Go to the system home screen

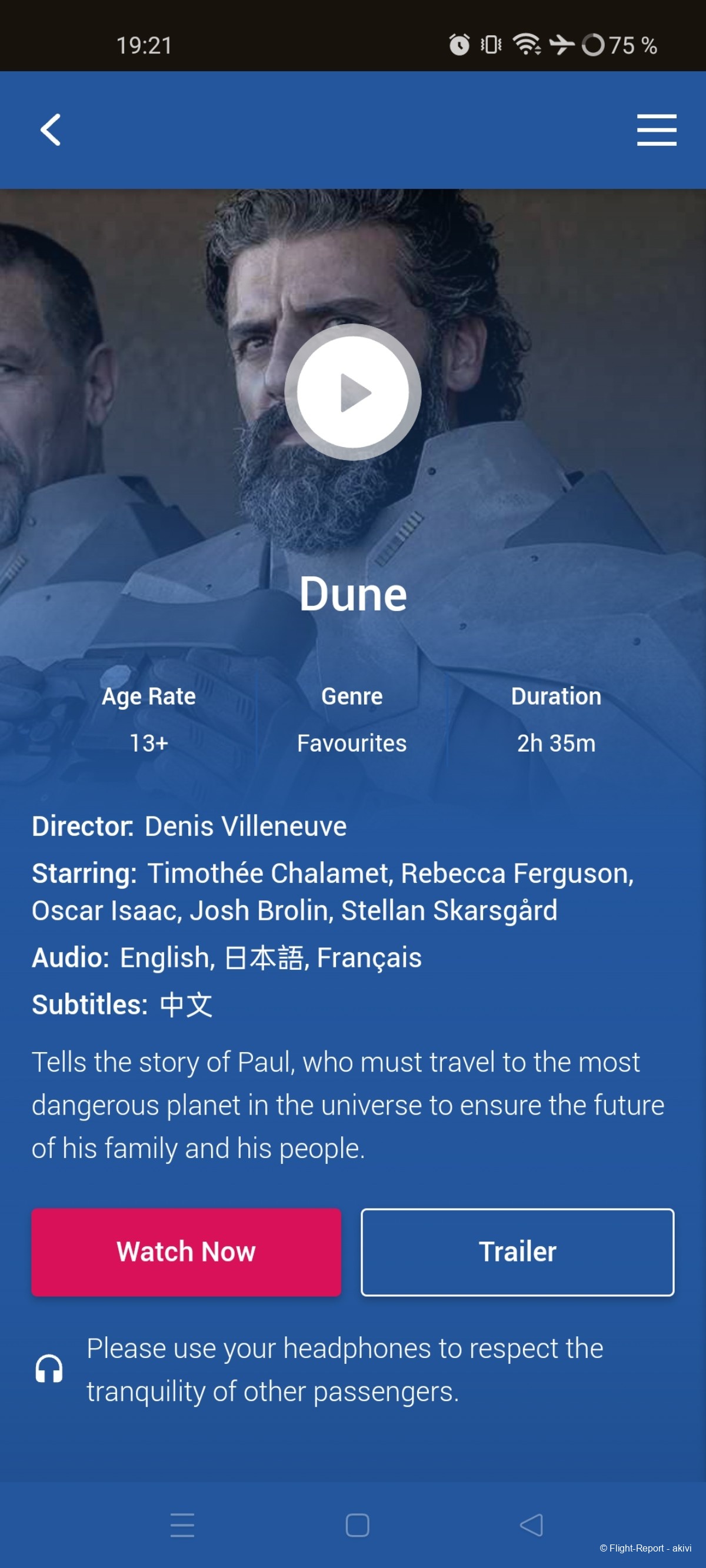pyautogui.click(x=357, y=1525)
